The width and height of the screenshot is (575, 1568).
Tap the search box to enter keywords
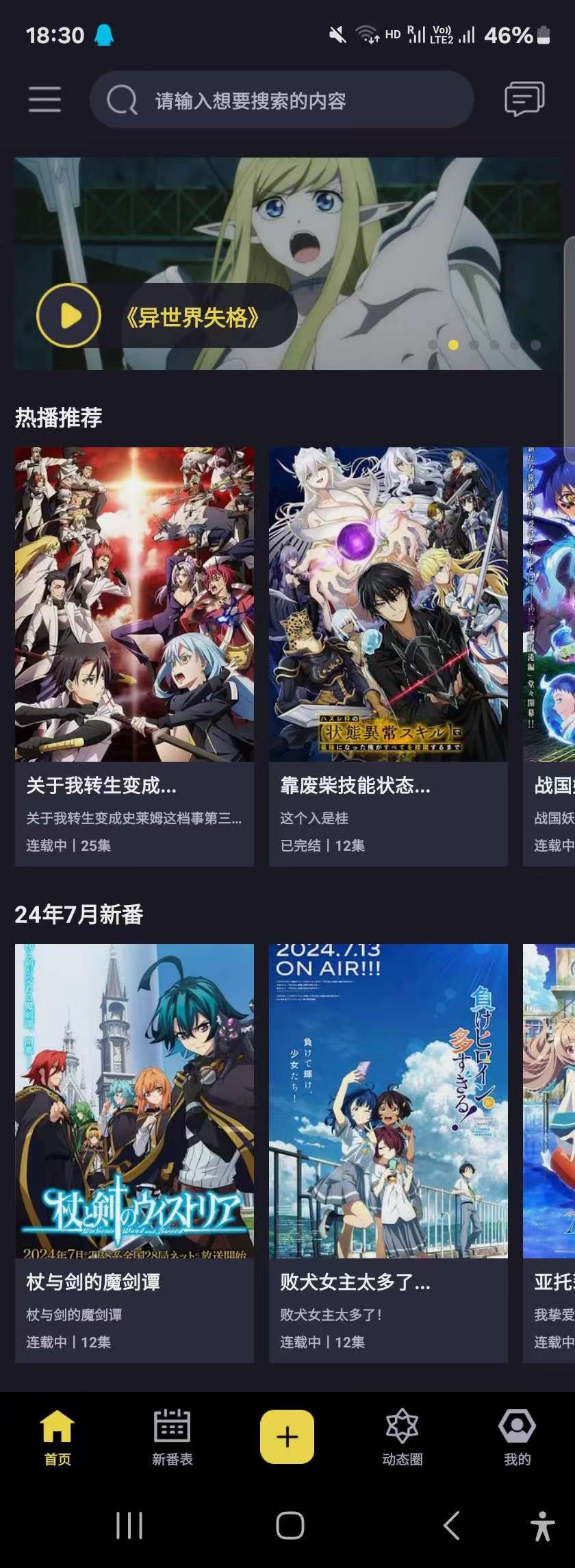pos(281,100)
